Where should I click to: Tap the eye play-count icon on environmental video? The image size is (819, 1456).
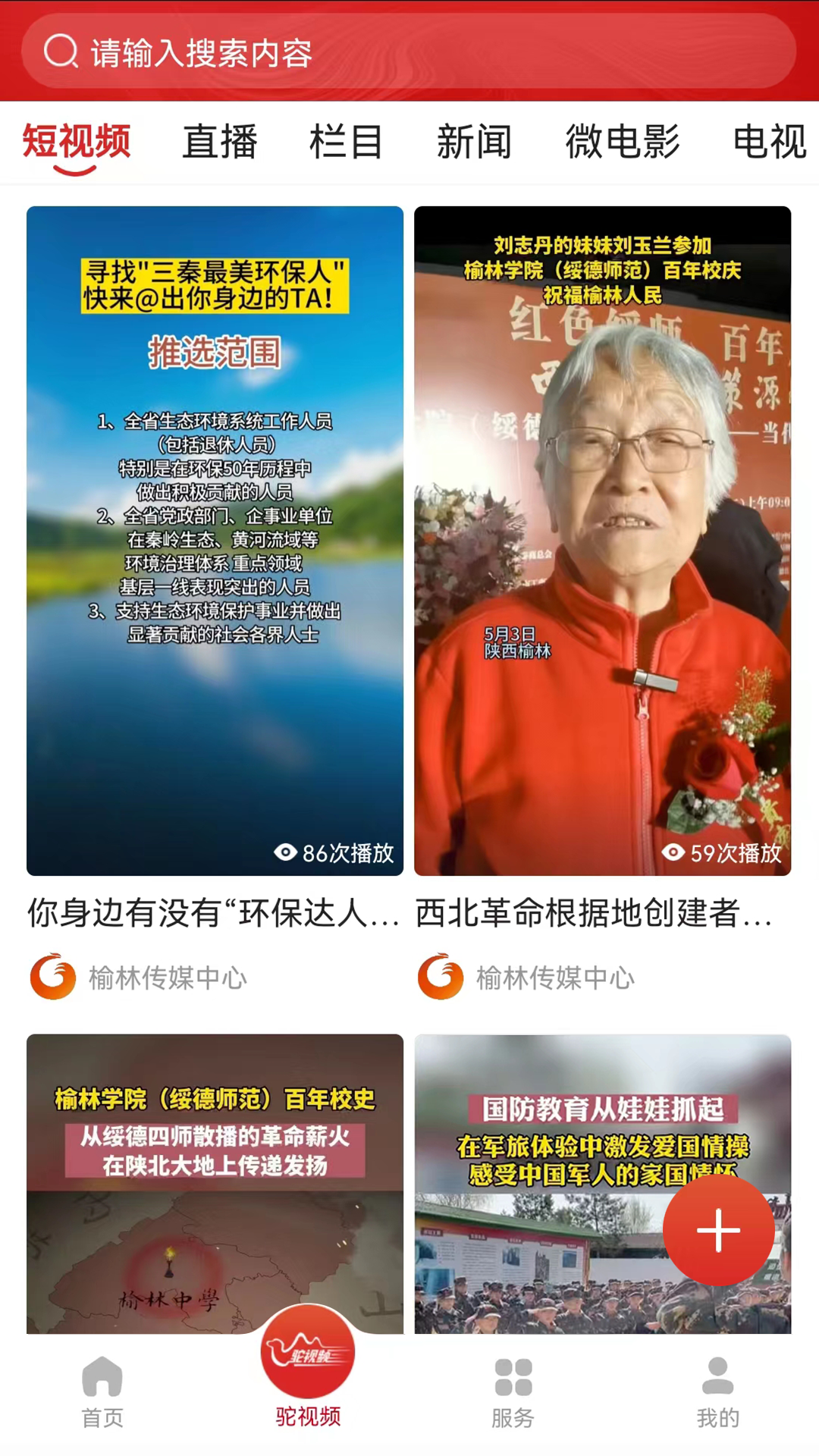[285, 854]
